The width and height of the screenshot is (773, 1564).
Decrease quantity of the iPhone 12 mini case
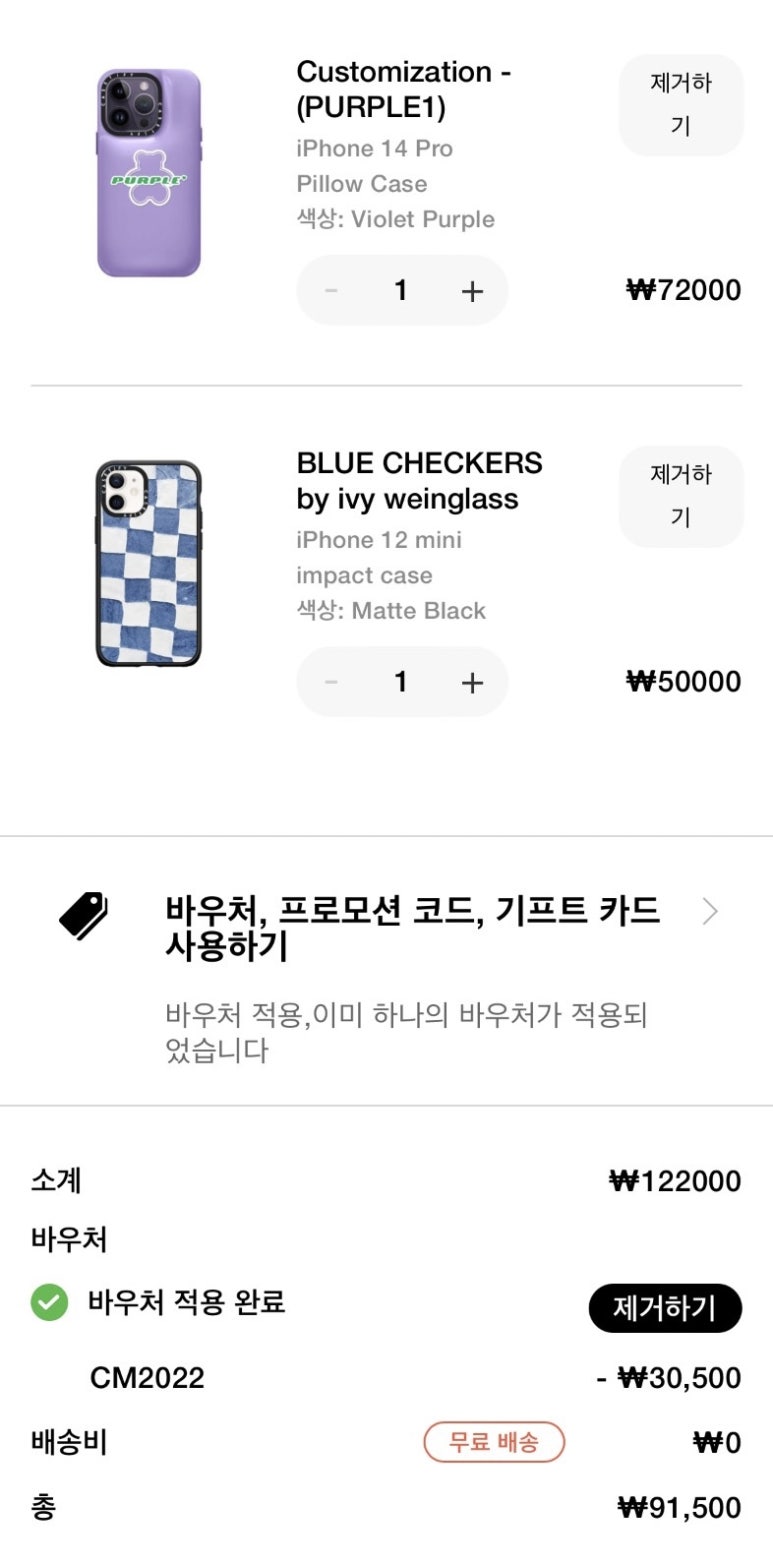(331, 682)
